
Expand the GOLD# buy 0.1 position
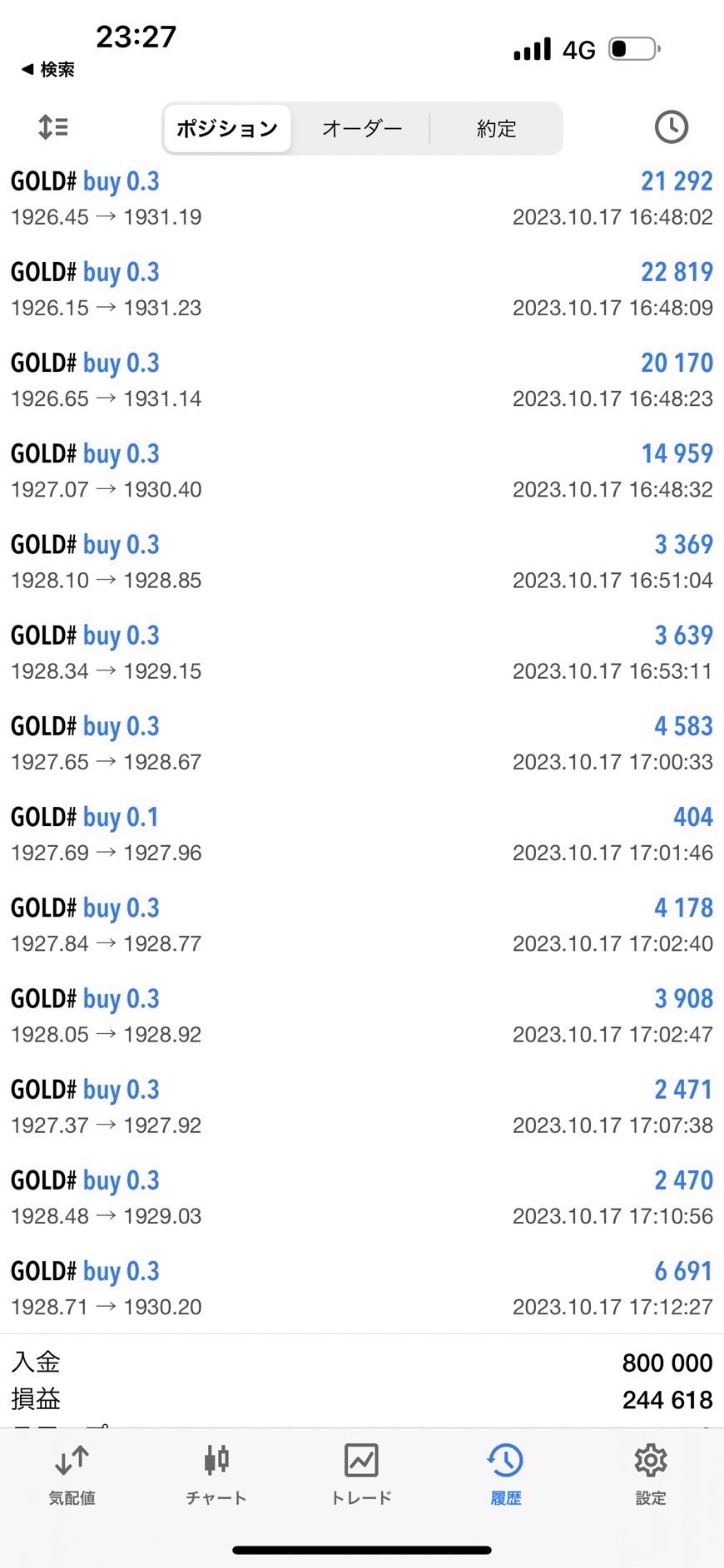click(x=362, y=833)
